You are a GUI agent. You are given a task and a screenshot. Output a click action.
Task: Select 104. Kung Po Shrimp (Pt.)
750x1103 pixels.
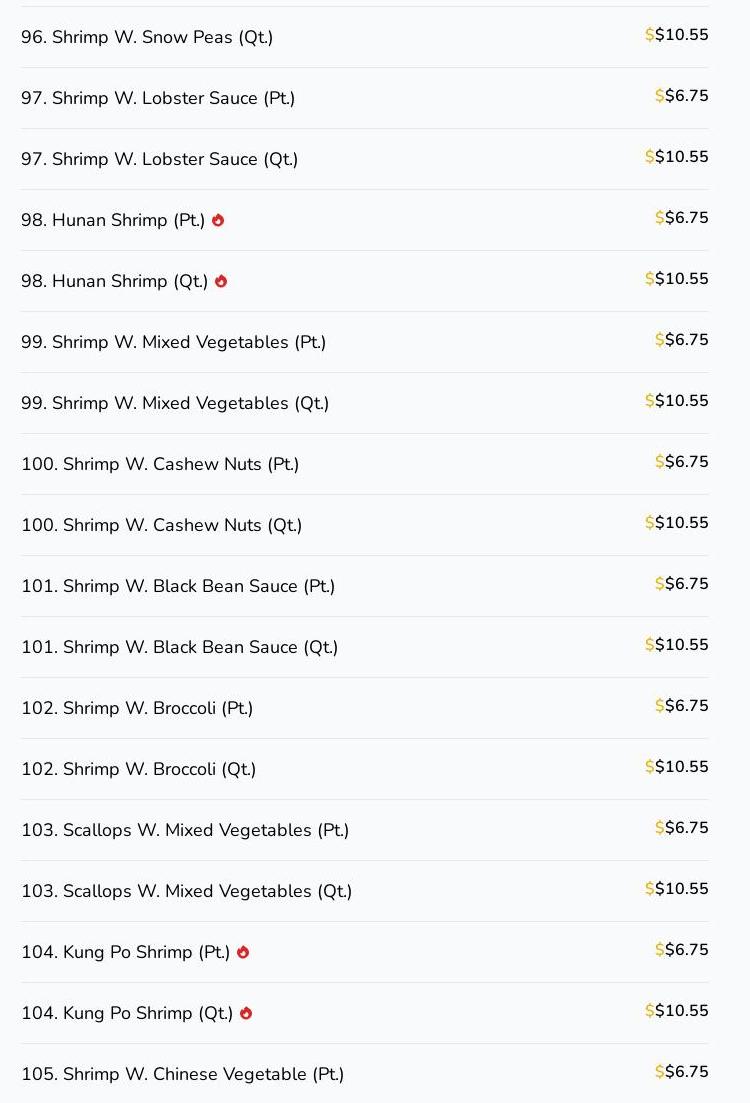pos(126,952)
